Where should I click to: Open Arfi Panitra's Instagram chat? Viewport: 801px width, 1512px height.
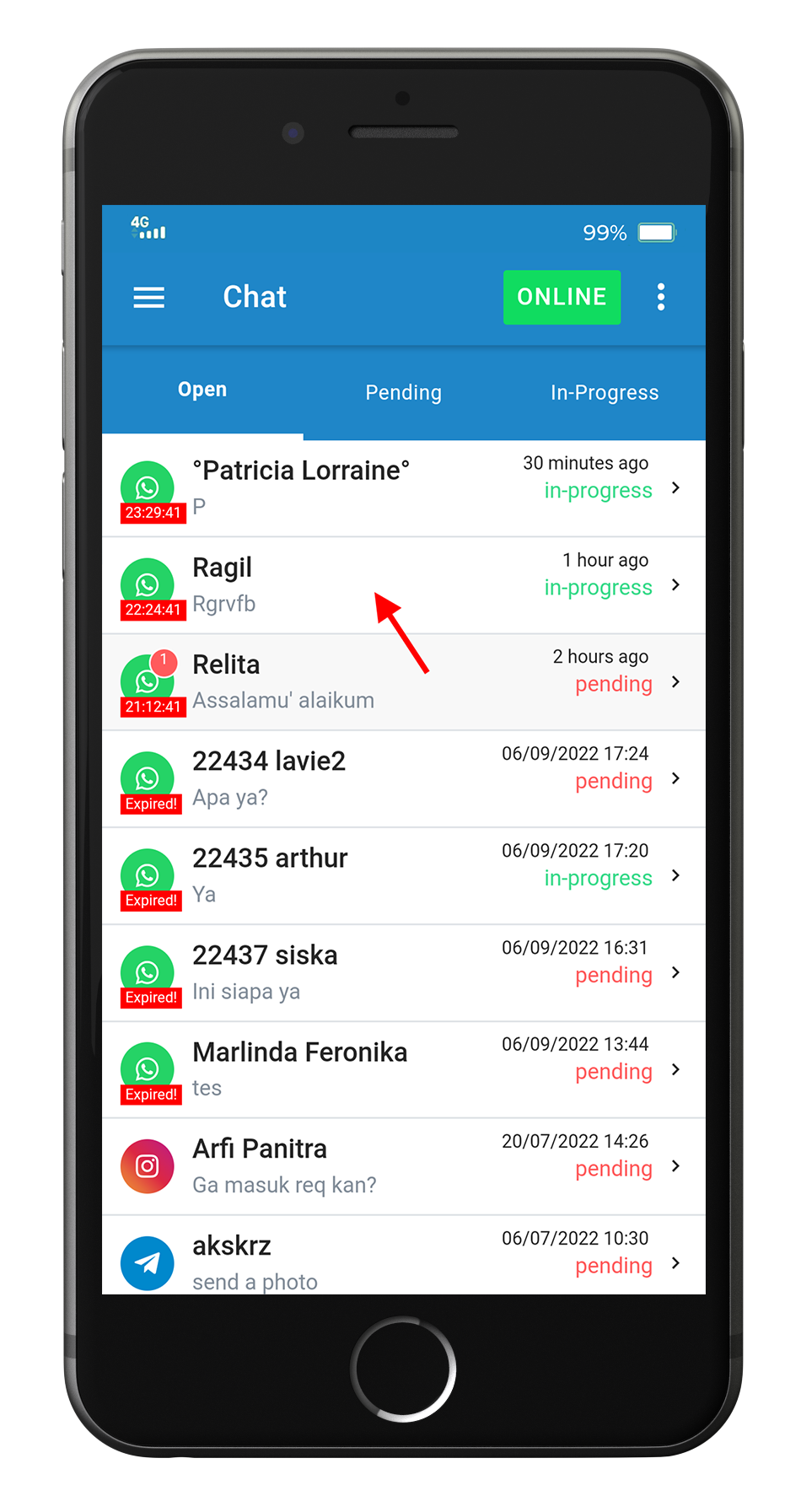pos(404,1167)
